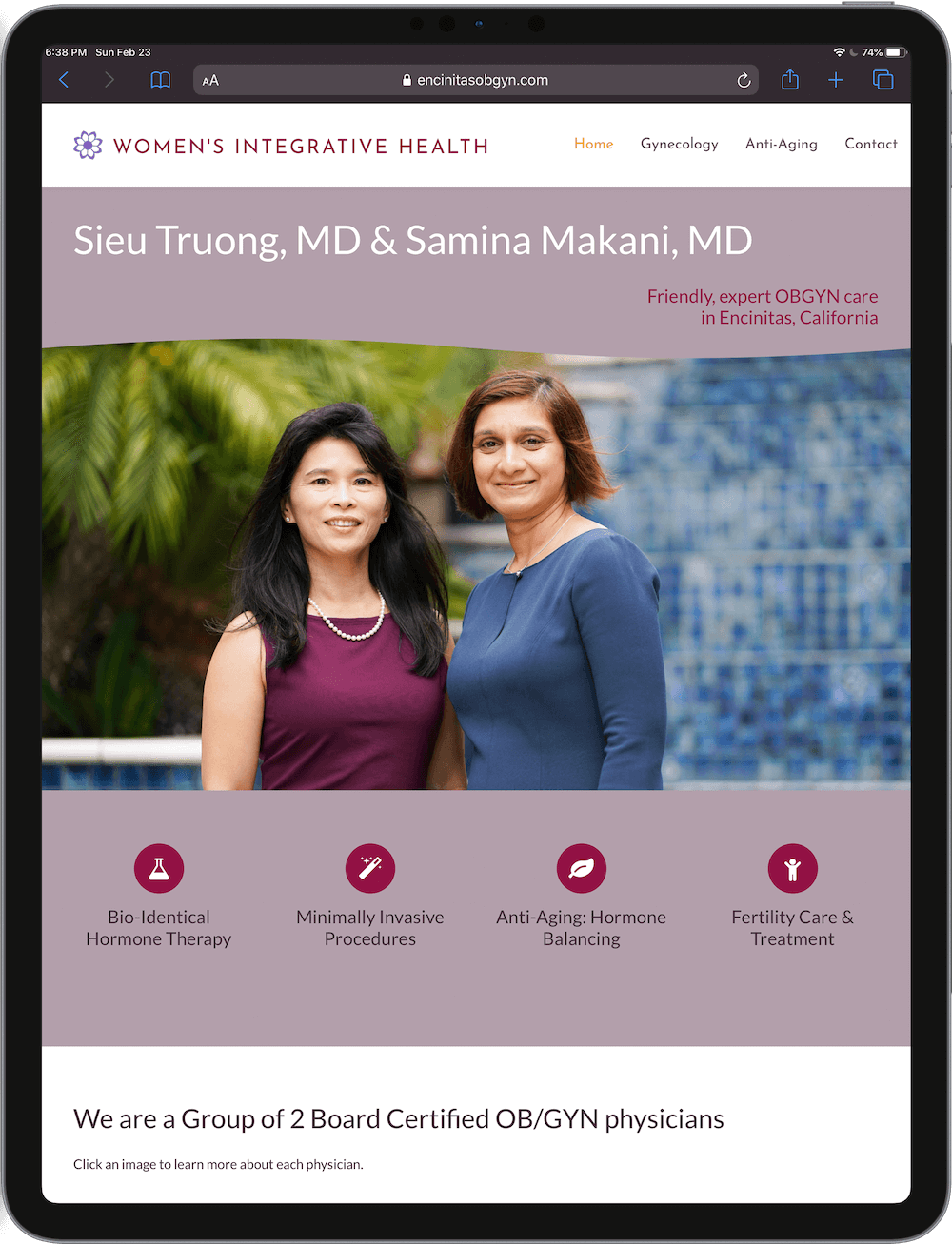Open the Contact page
The image size is (952, 1244).
point(870,144)
